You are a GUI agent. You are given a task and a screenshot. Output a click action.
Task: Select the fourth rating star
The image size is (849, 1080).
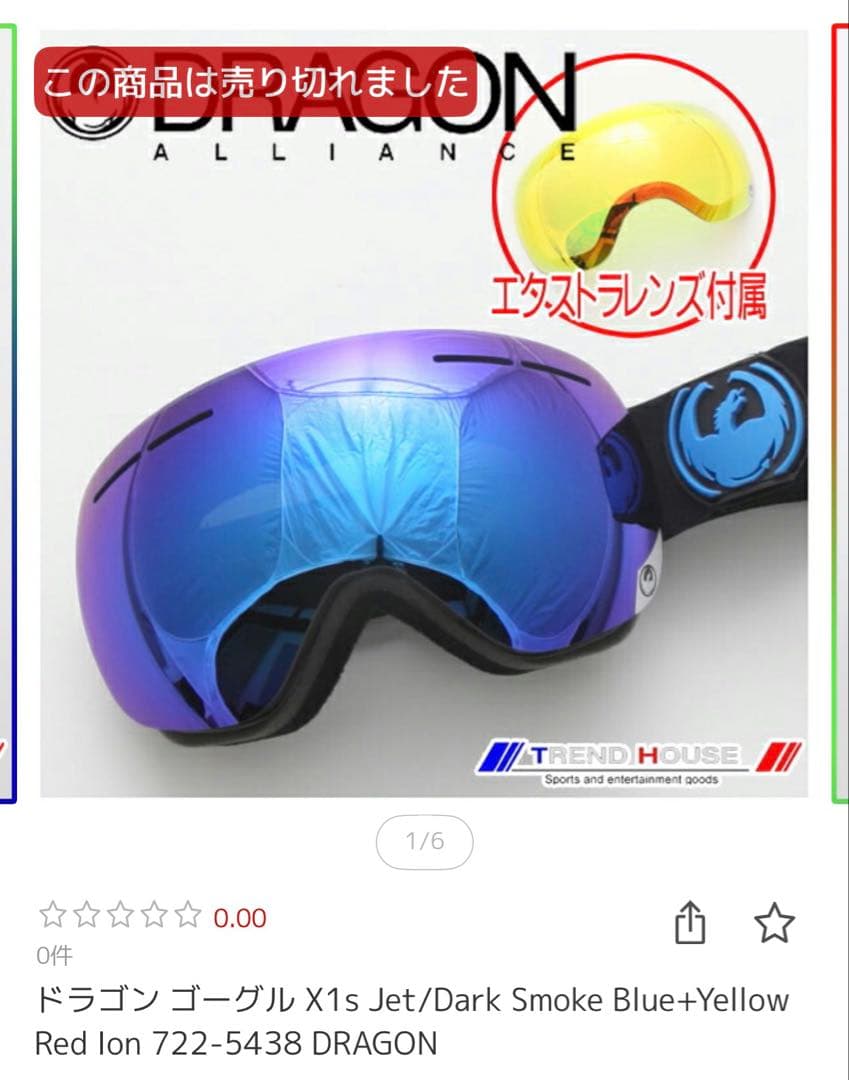coord(155,913)
